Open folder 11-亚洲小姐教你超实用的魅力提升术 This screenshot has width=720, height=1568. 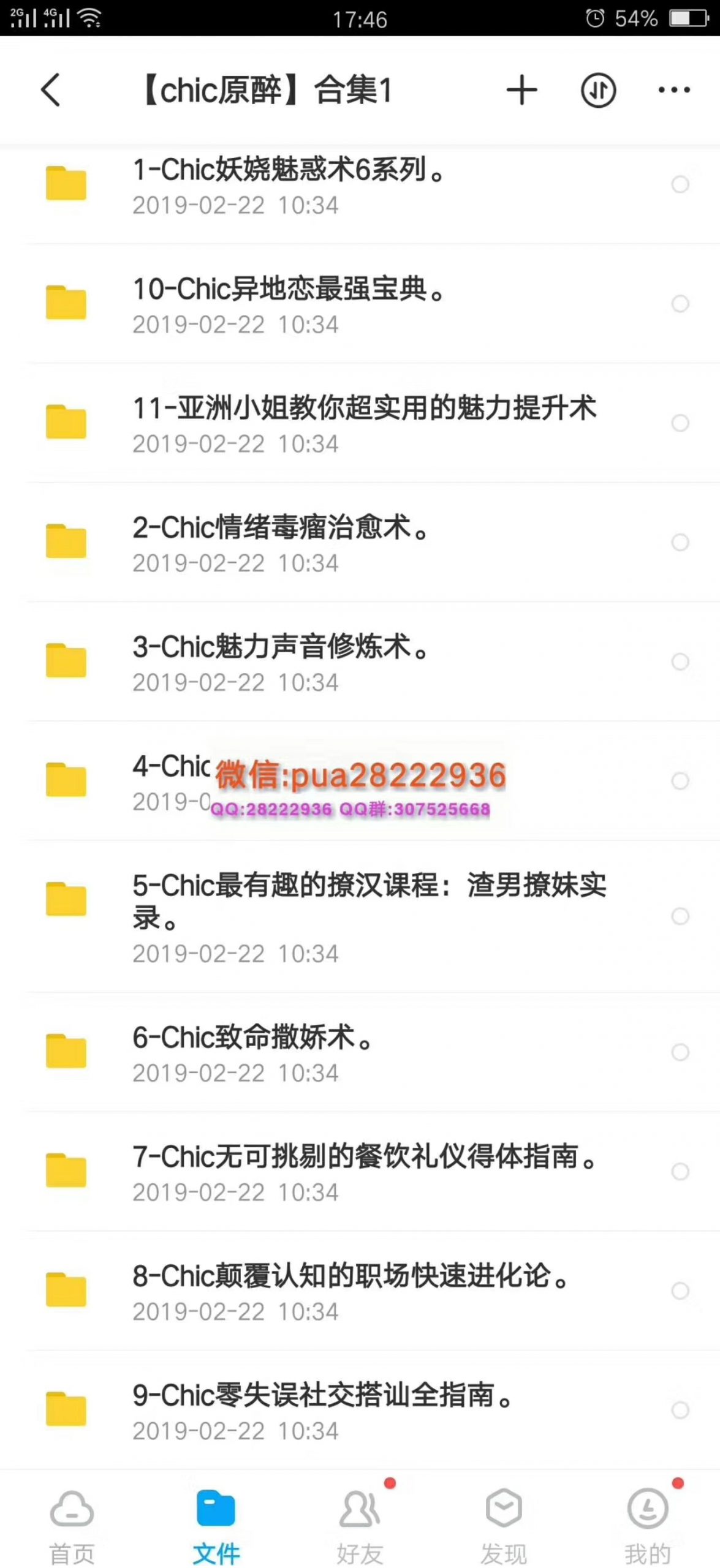(360, 423)
